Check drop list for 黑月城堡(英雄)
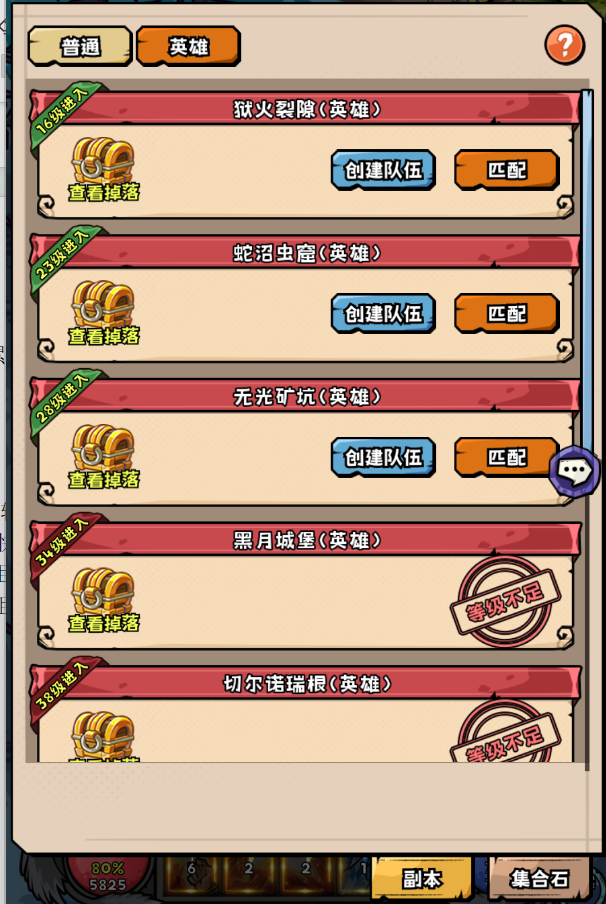This screenshot has height=904, width=606. tap(103, 601)
